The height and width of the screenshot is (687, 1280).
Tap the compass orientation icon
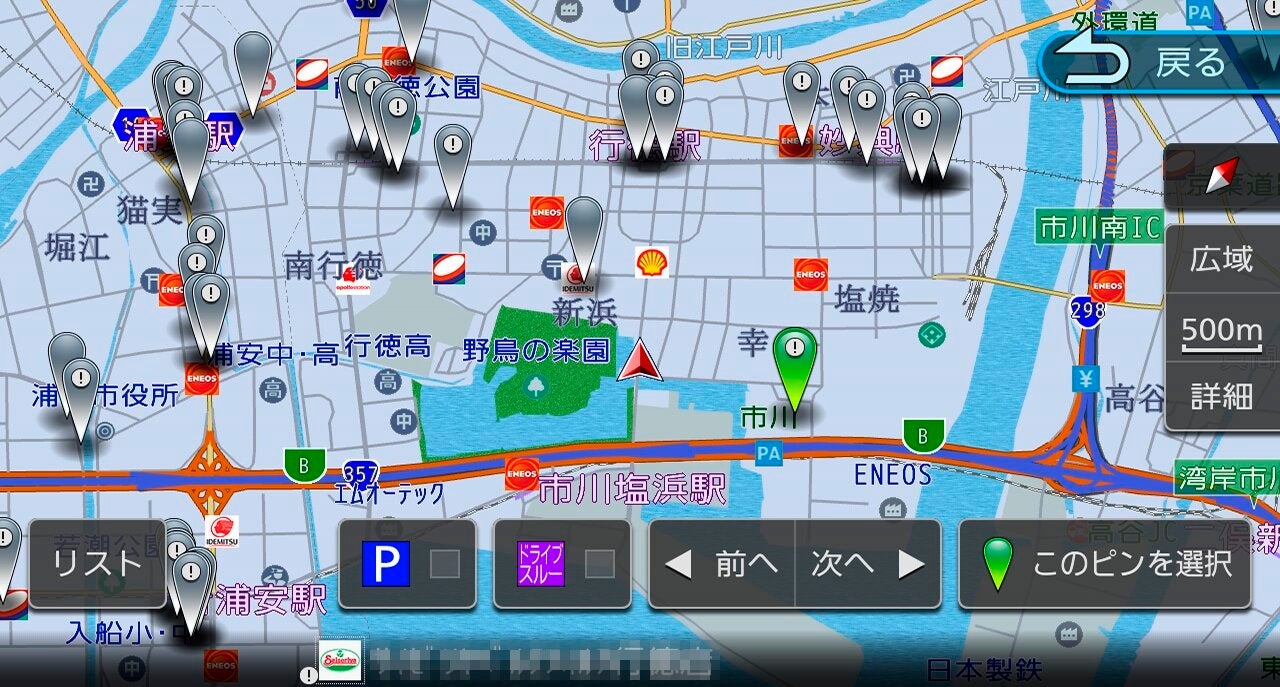(1222, 176)
